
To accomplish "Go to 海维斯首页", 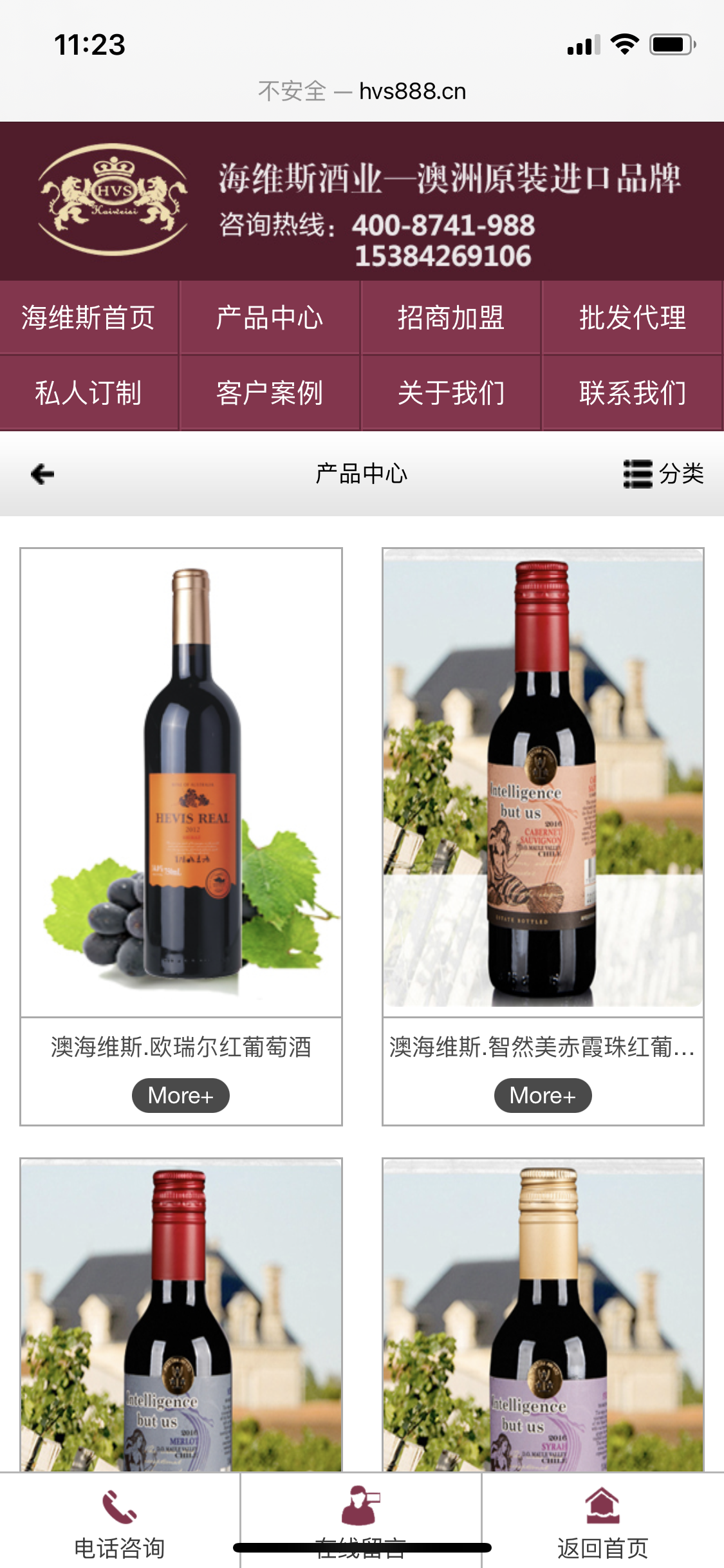I will [89, 318].
